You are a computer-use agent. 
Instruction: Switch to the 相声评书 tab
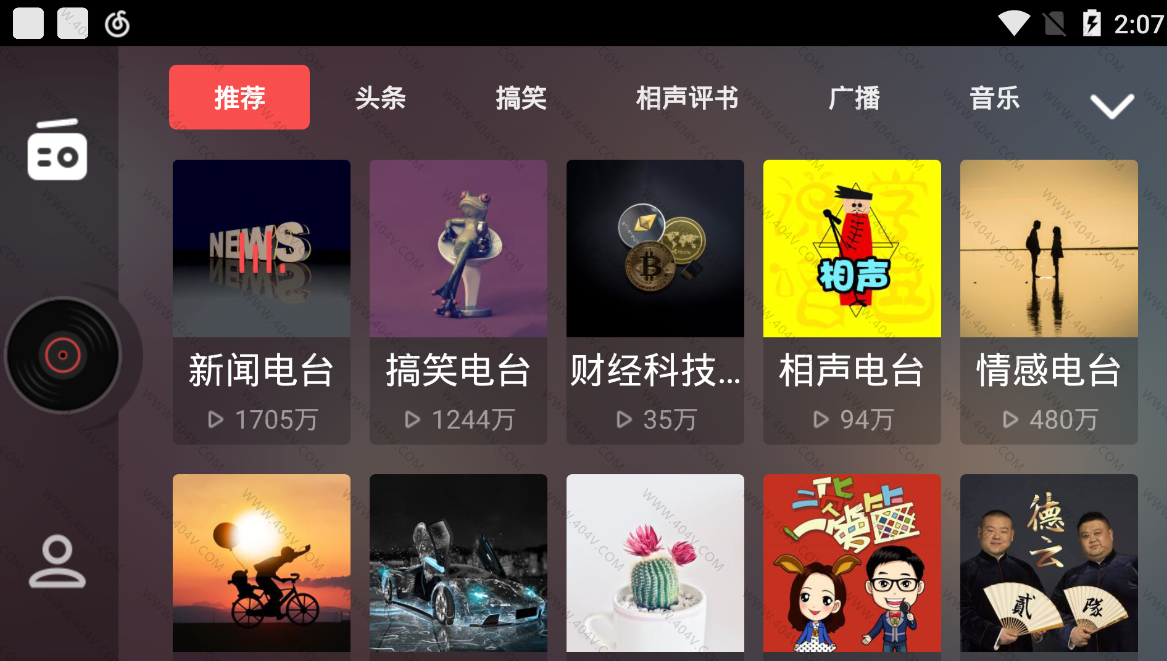[687, 98]
